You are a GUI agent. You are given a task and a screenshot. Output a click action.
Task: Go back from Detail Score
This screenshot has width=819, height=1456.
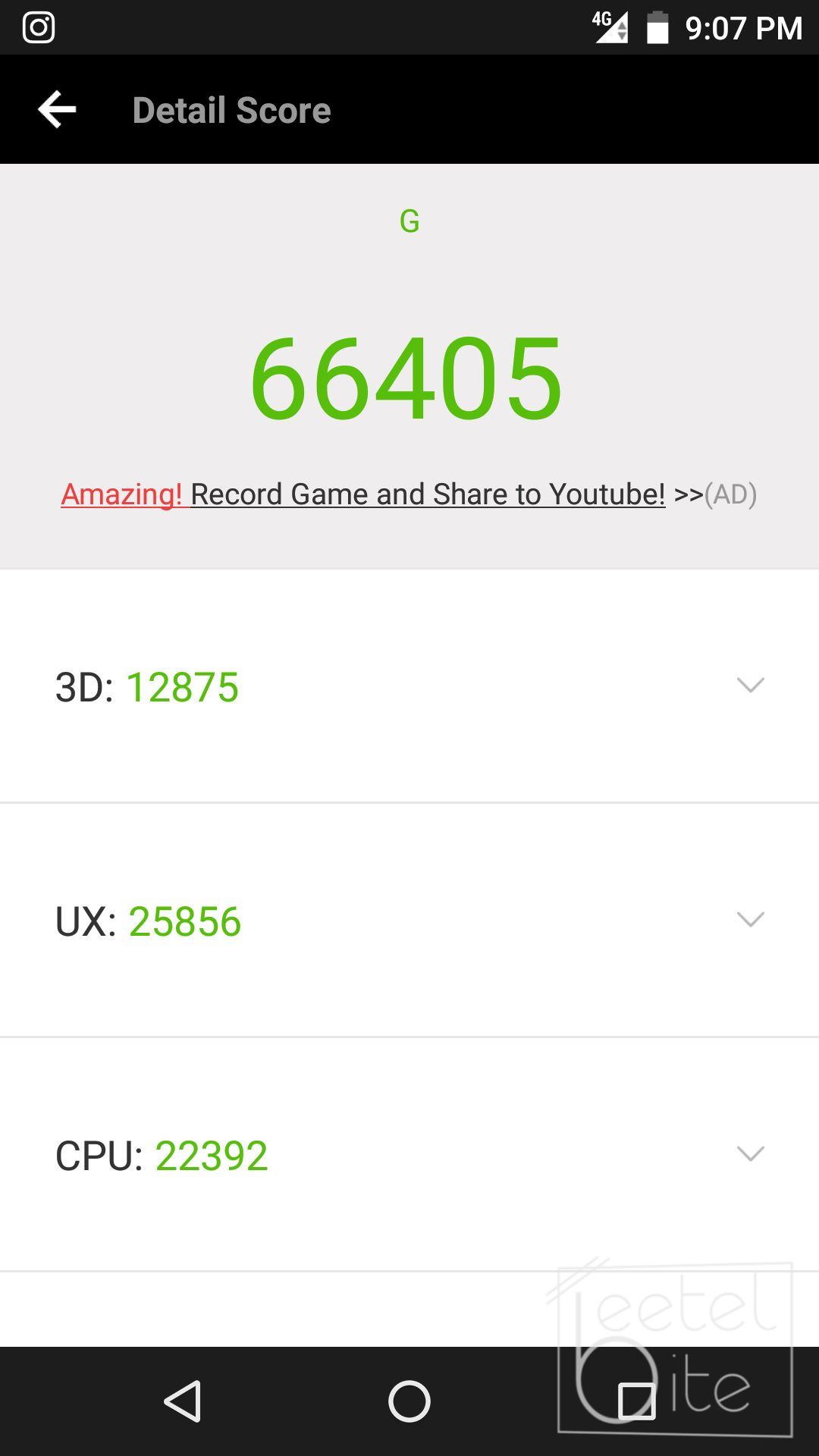(x=58, y=110)
